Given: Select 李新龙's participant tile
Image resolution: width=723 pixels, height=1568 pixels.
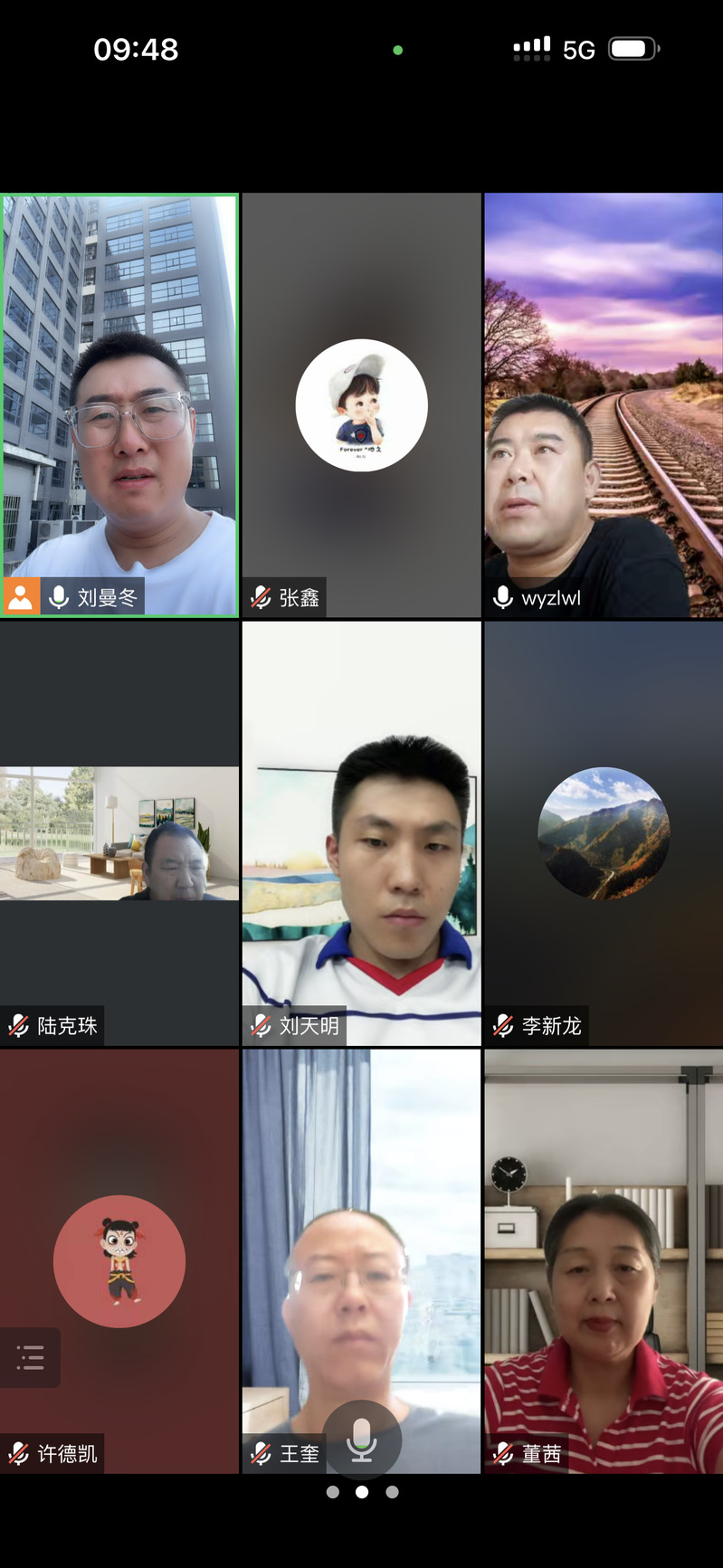Looking at the screenshot, I should pos(604,832).
